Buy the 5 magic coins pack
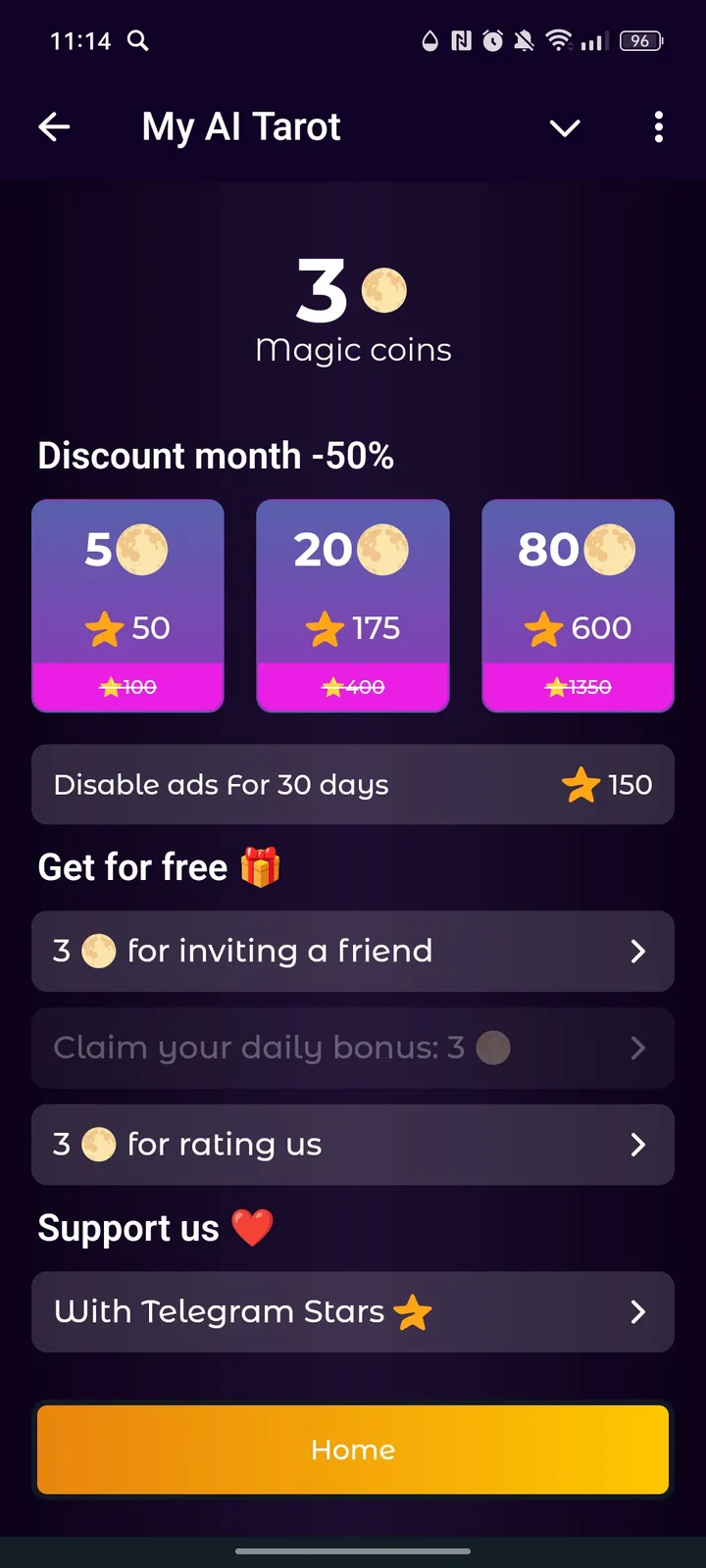The image size is (706, 1568). point(128,605)
